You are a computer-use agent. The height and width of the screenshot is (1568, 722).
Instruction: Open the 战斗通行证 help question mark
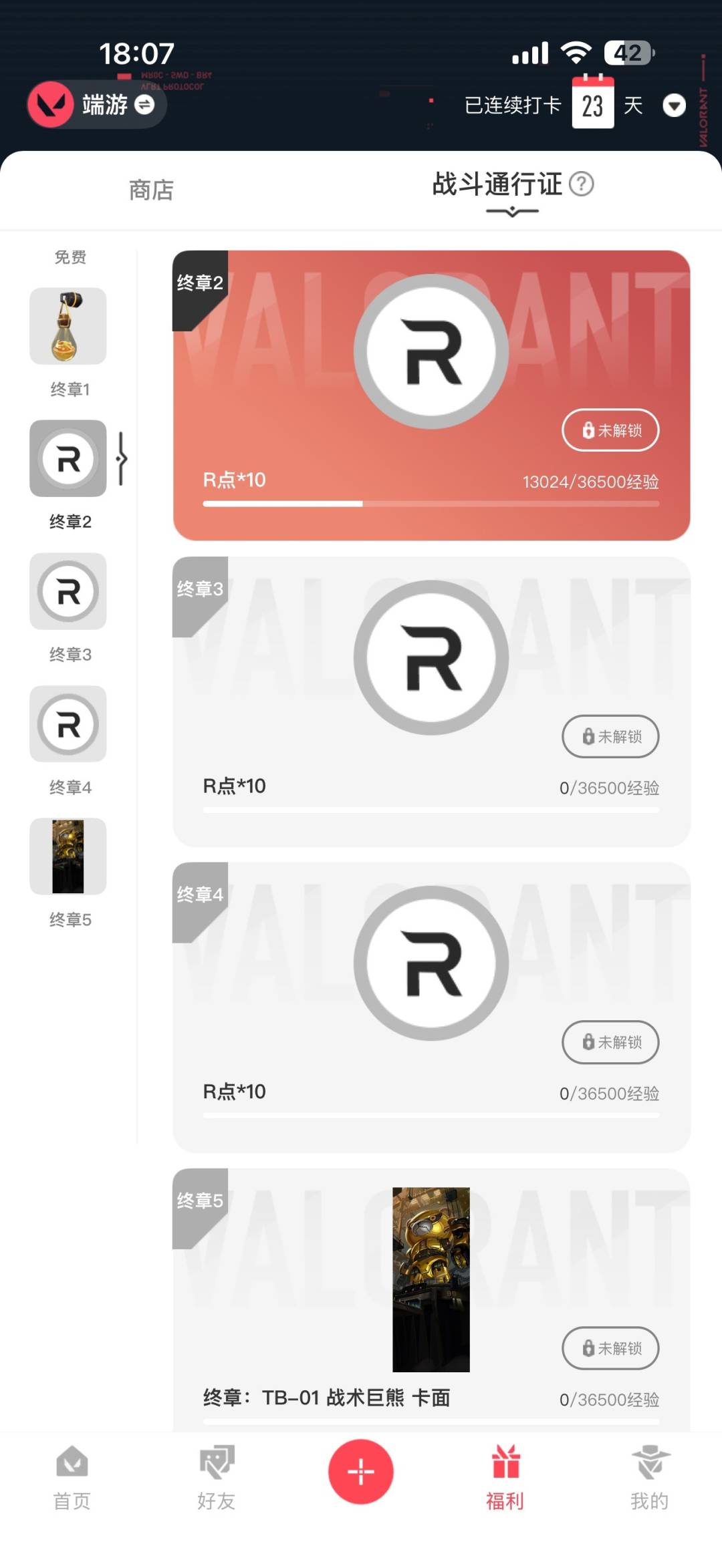581,184
